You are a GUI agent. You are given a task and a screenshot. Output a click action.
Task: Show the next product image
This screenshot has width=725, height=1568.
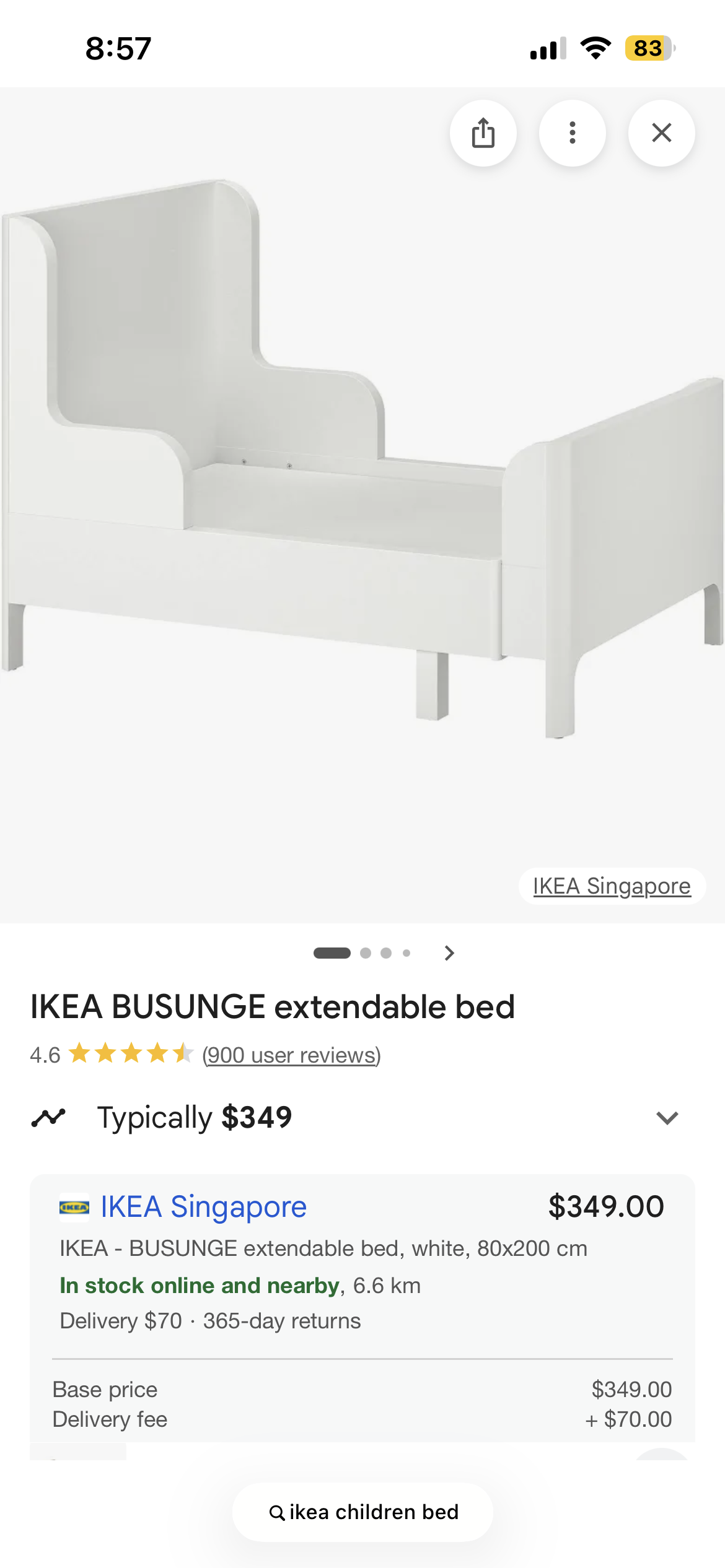[449, 953]
